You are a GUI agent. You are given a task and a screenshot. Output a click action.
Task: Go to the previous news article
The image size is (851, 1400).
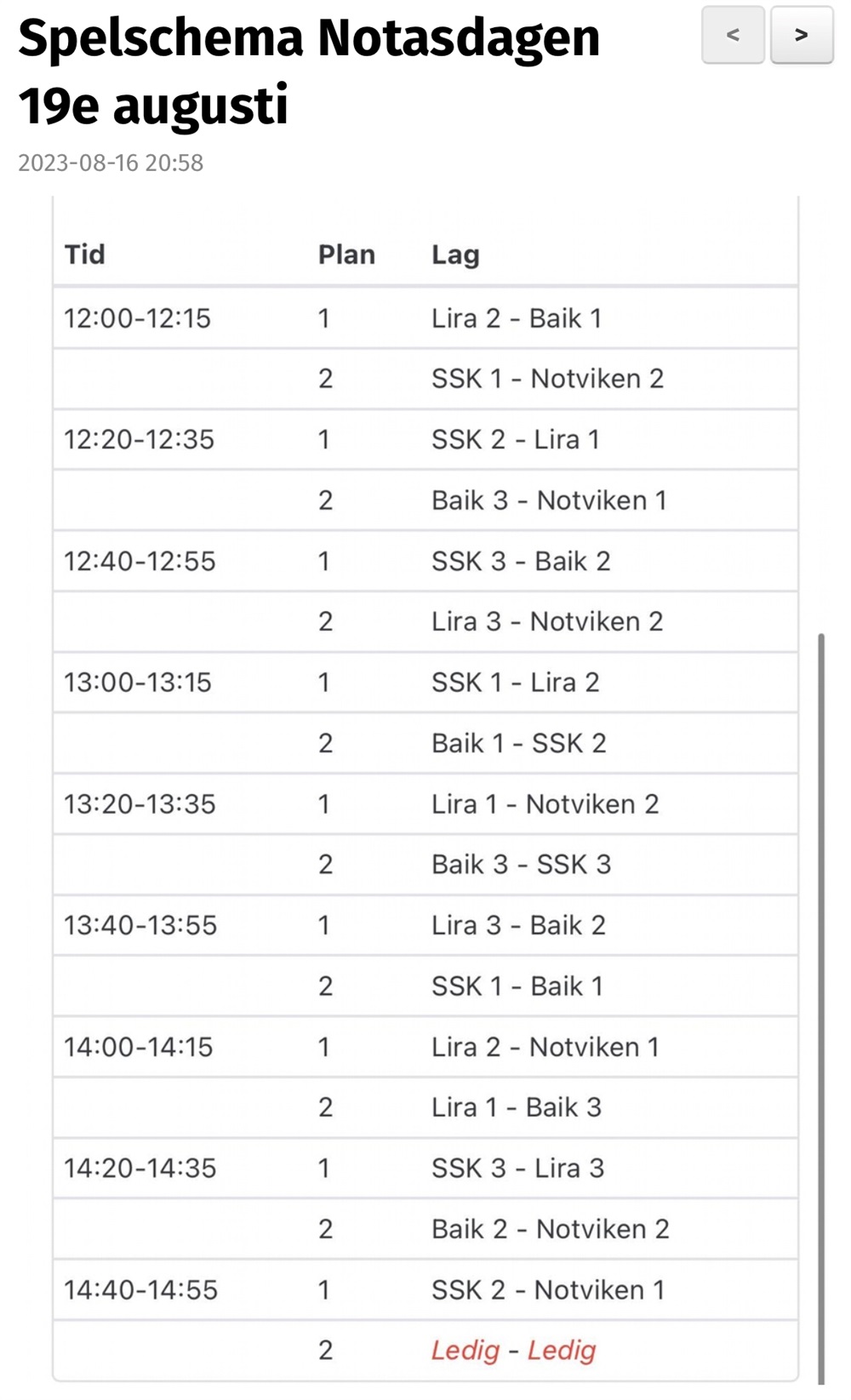coord(733,35)
